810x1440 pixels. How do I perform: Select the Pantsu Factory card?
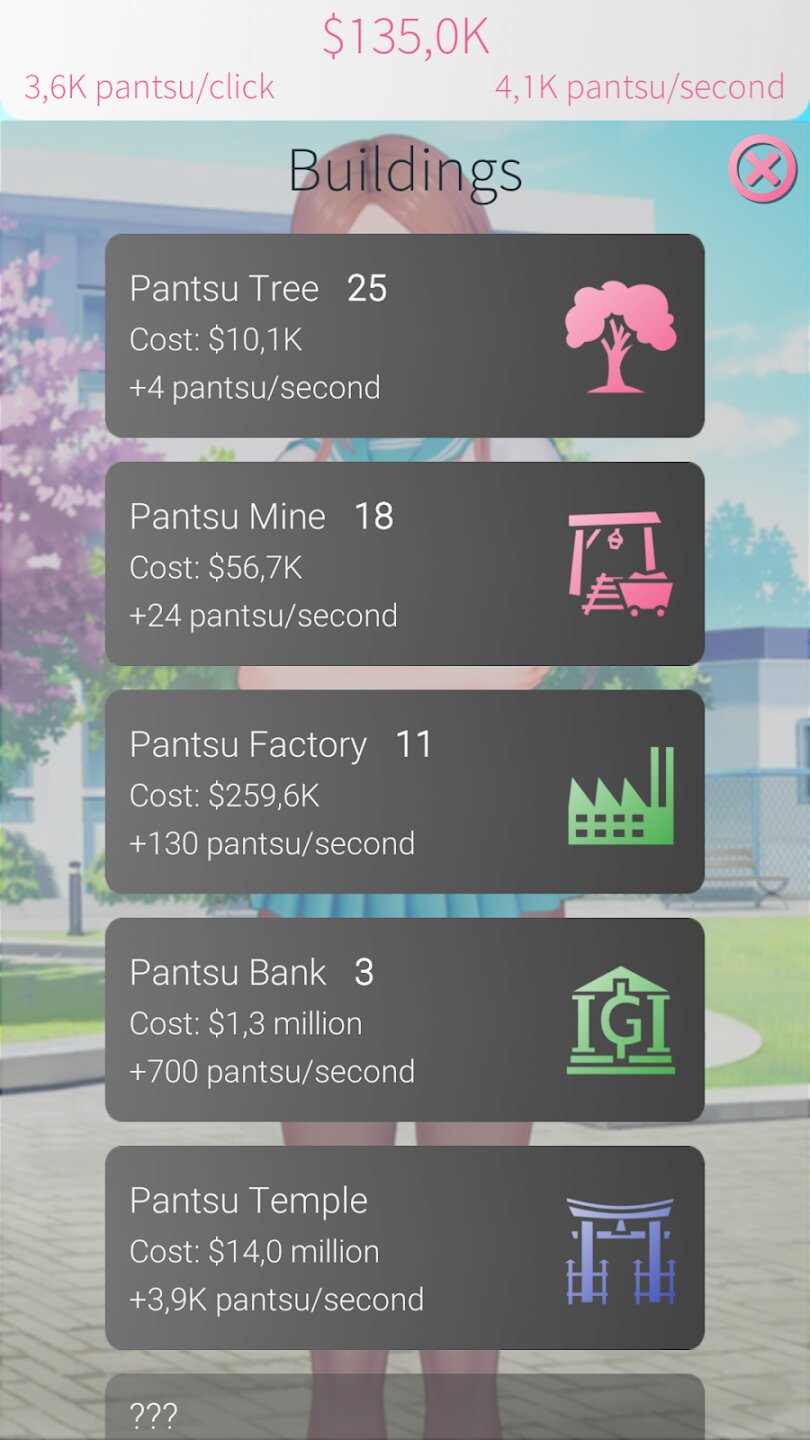[x=404, y=792]
